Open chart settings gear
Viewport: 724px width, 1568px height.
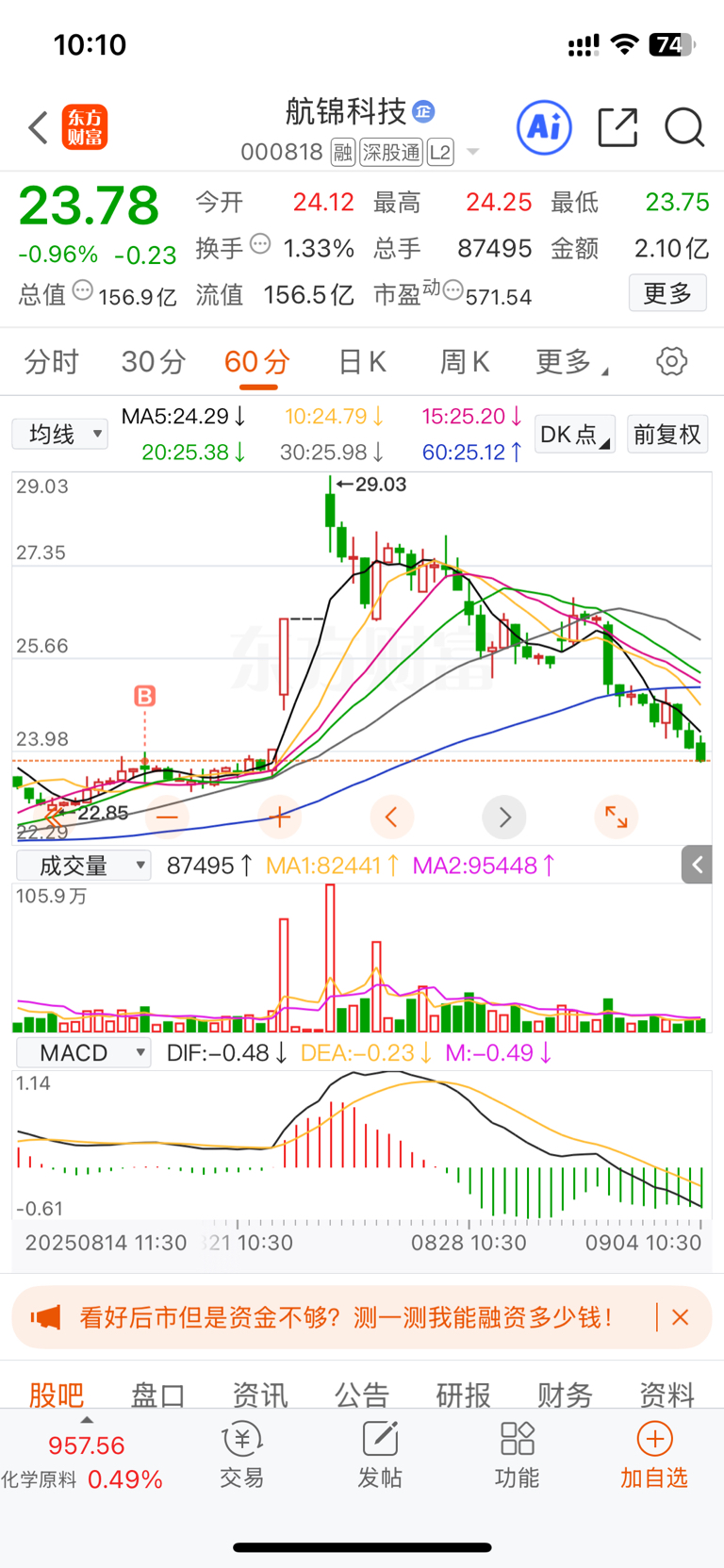point(671,361)
